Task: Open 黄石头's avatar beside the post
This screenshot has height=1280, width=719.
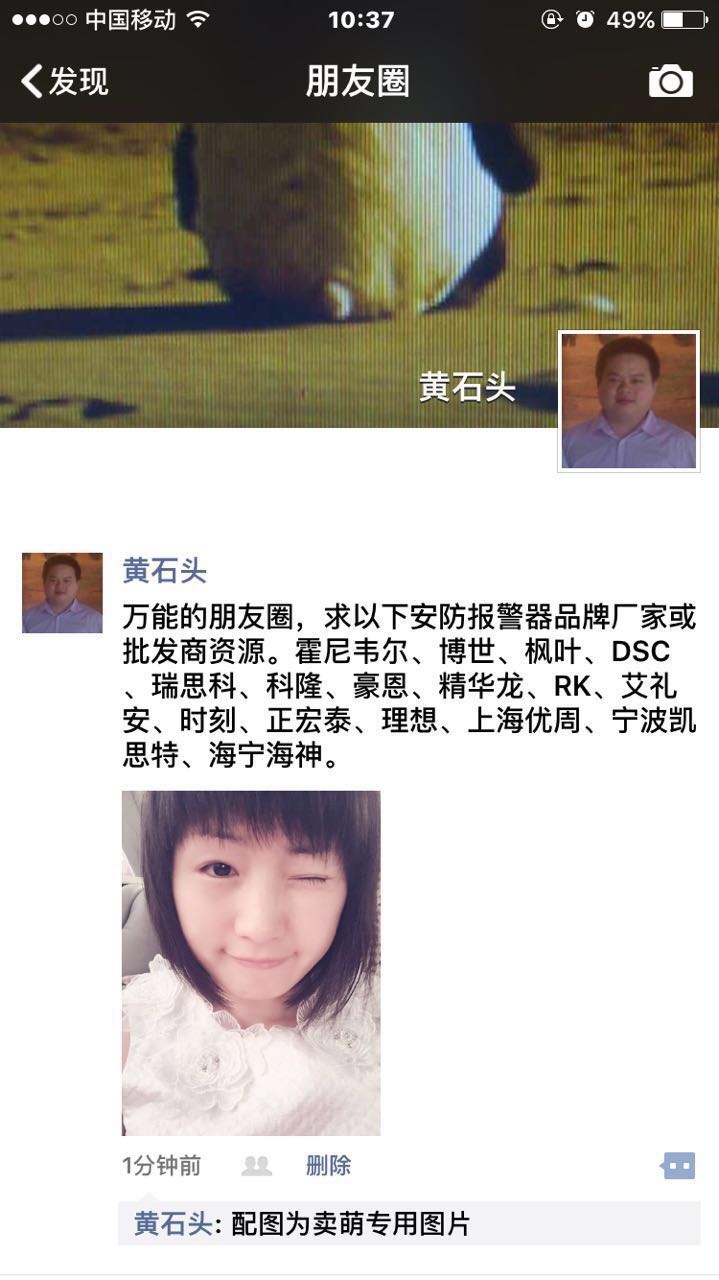Action: pyautogui.click(x=62, y=593)
